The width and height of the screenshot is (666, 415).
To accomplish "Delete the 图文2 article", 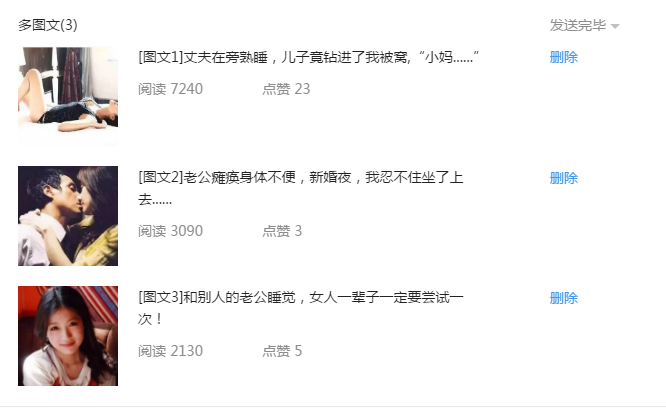I will tap(563, 178).
